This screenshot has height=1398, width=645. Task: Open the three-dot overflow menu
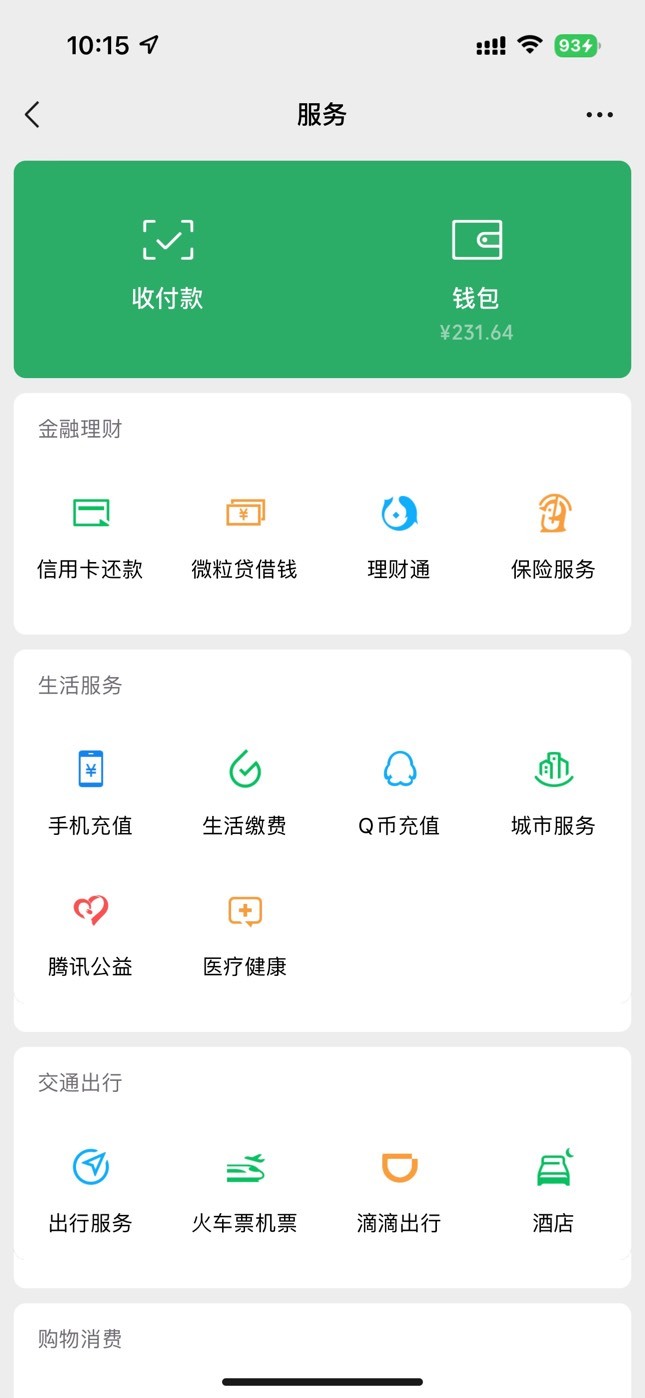[x=599, y=115]
